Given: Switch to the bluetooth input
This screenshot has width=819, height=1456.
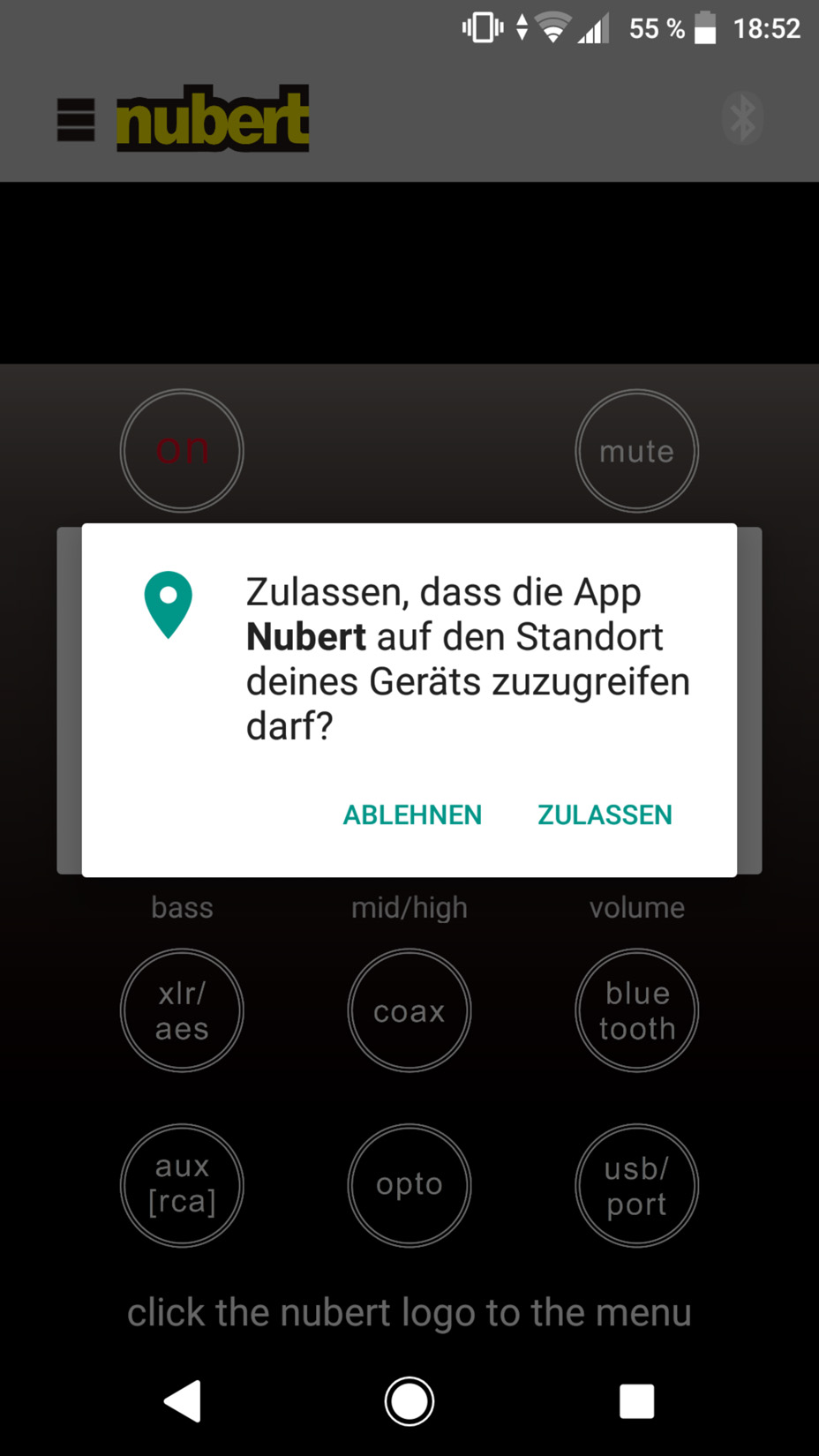Looking at the screenshot, I should click(637, 1010).
